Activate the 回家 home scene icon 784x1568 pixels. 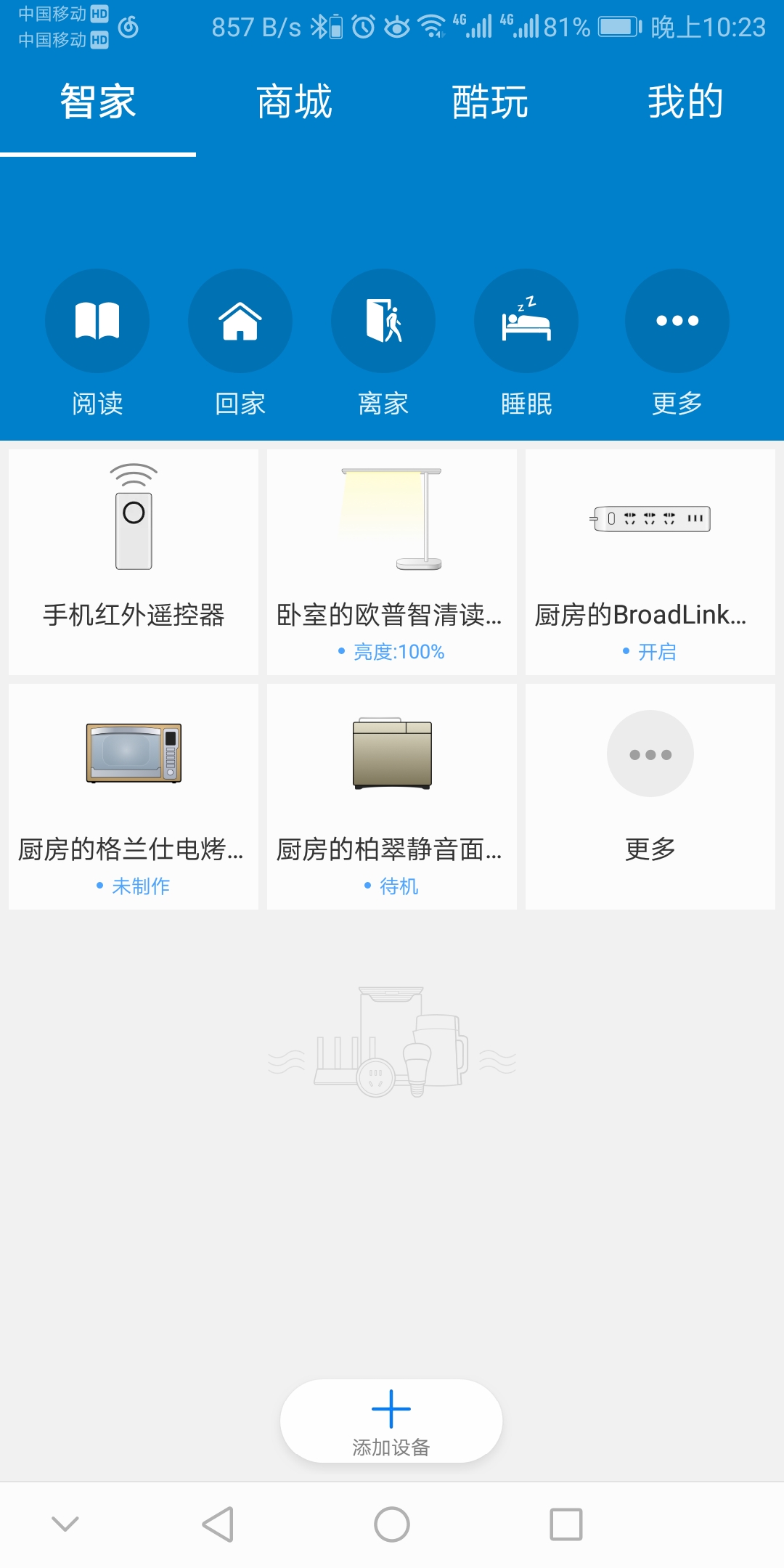point(240,321)
